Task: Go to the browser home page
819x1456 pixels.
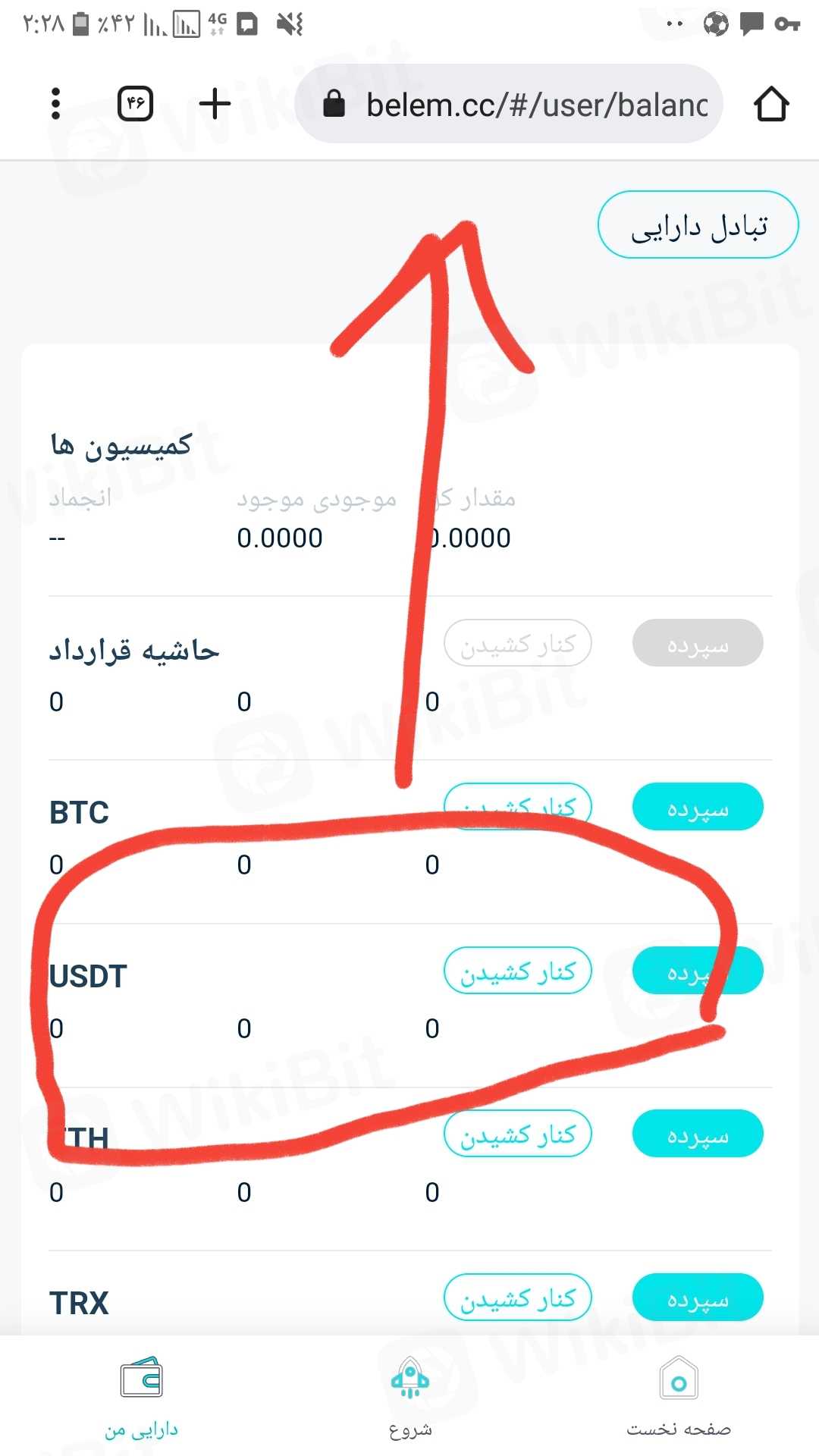Action: click(771, 104)
